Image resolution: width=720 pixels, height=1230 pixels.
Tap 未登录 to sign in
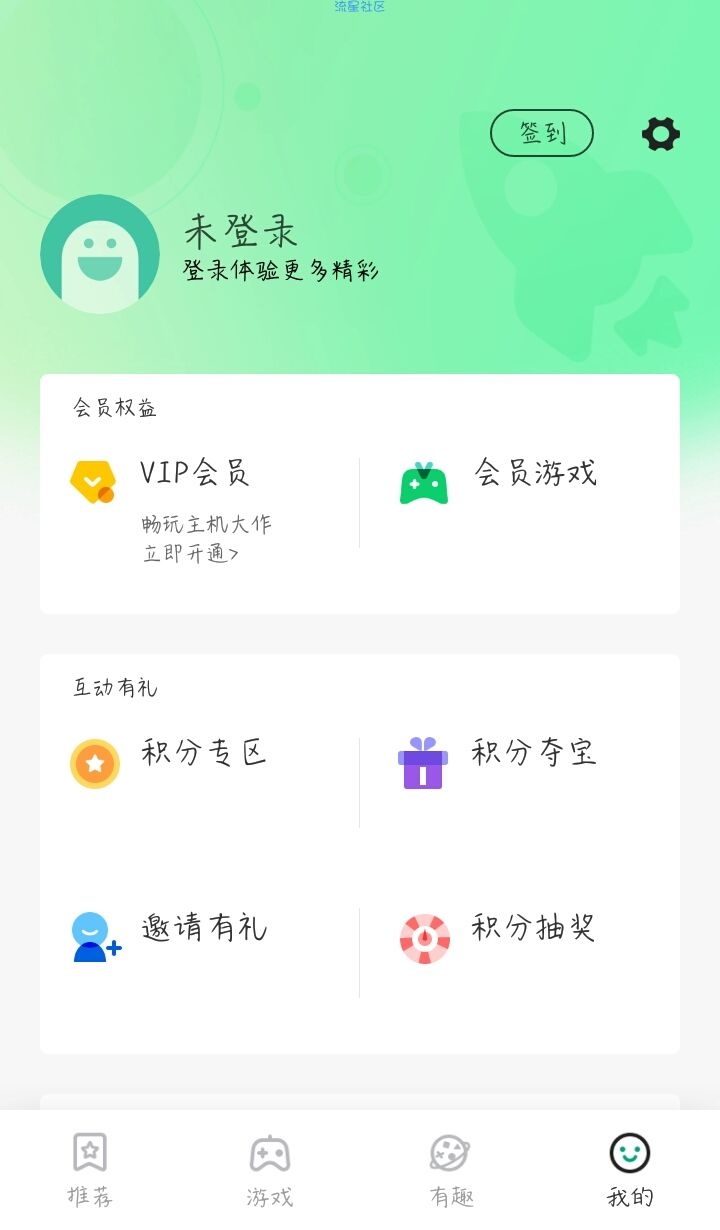pyautogui.click(x=241, y=232)
